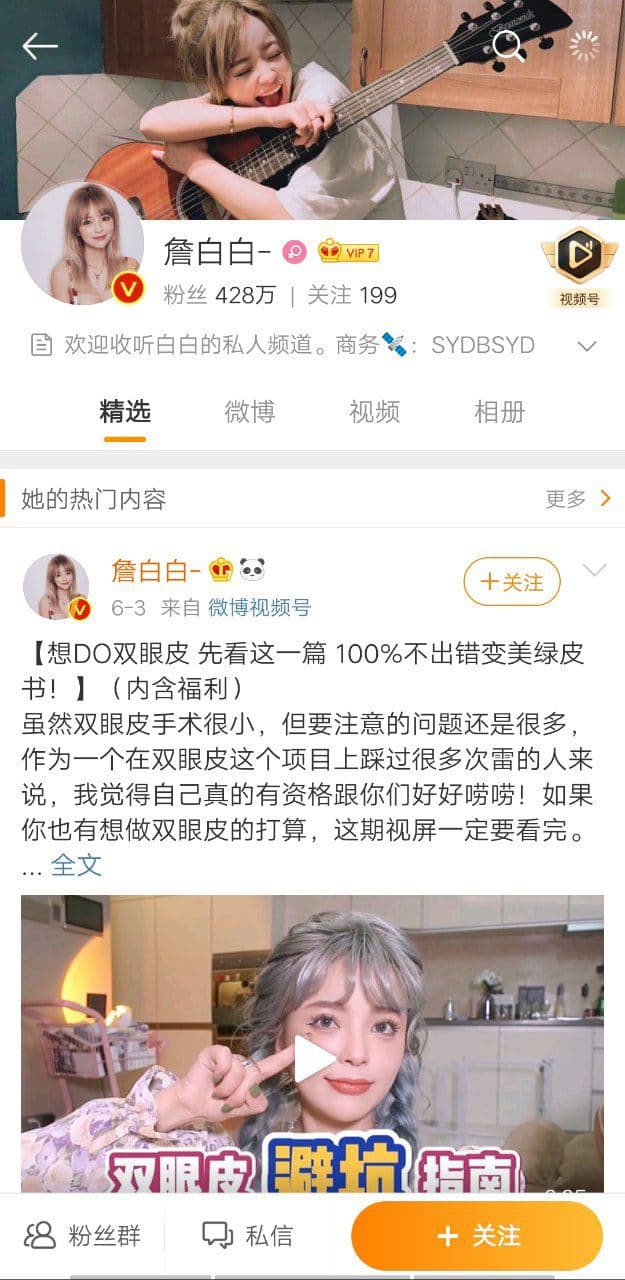
Task: Open the 精选 tab
Action: click(125, 411)
